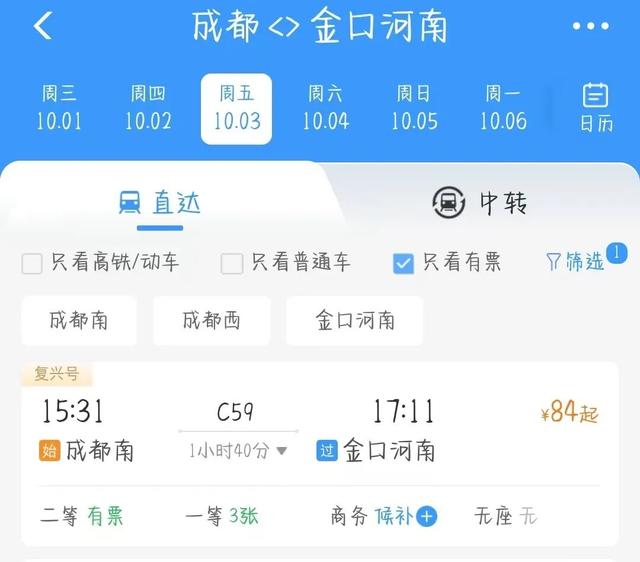Select date 周日 10.05
The width and height of the screenshot is (640, 562).
414,108
